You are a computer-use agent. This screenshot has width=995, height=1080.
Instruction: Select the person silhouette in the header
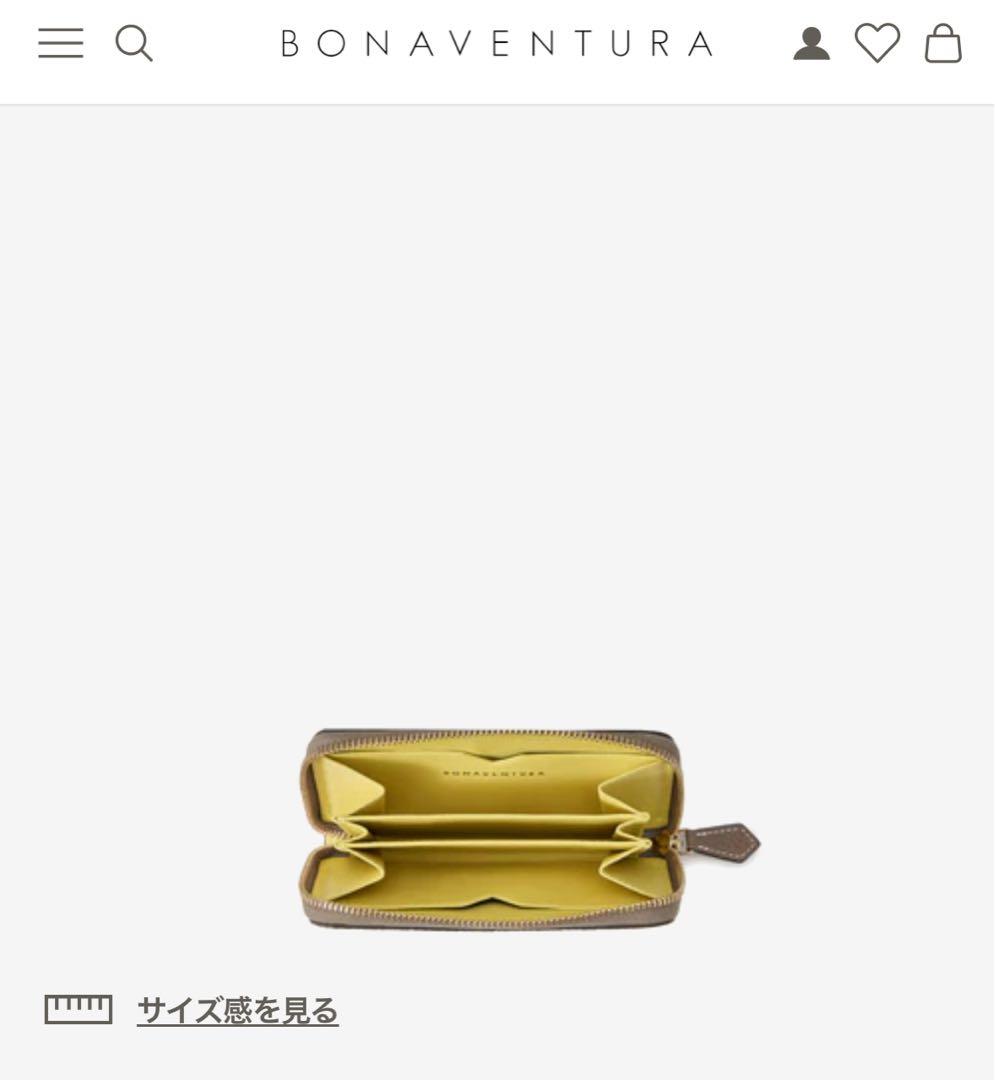[x=813, y=44]
